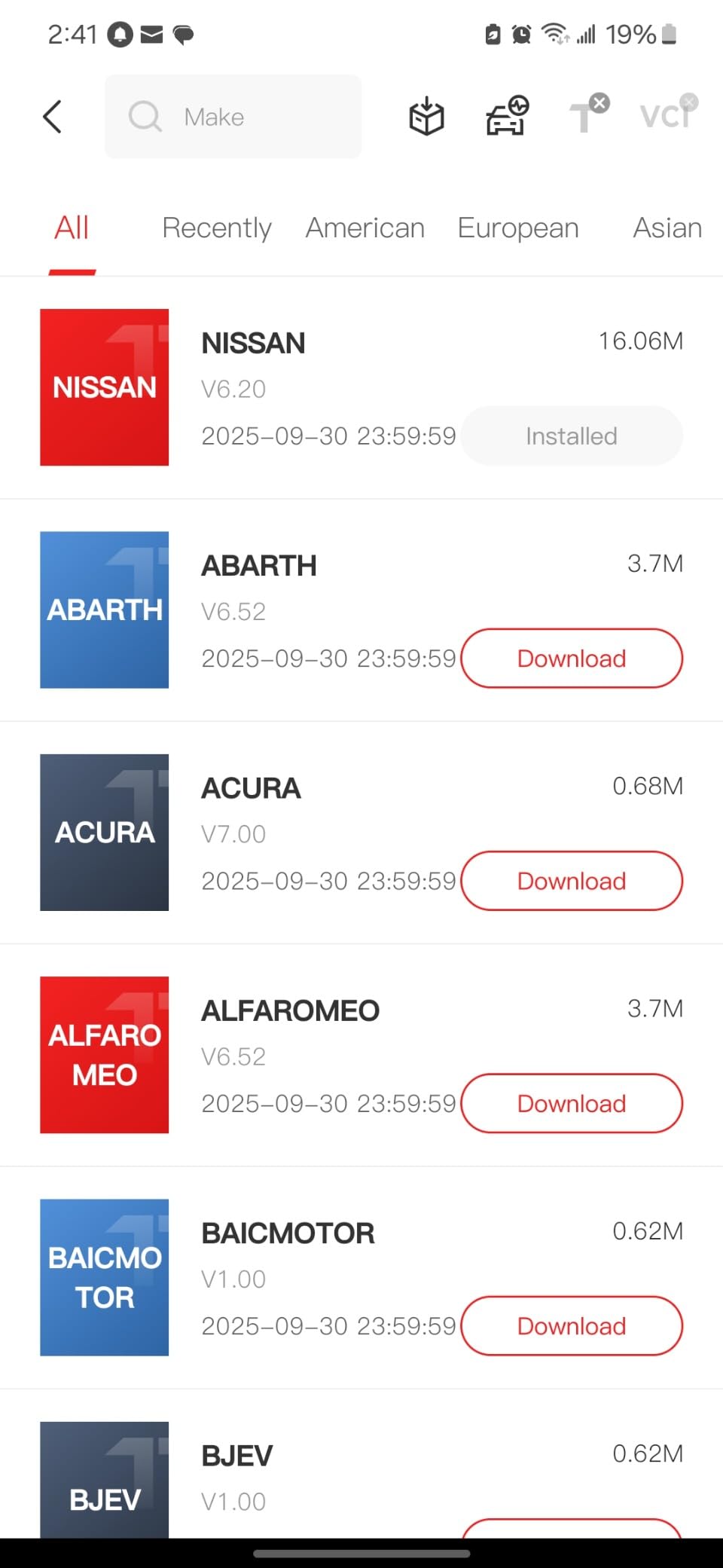Switch to the Asian tab
This screenshot has height=1568, width=723.
667,228
